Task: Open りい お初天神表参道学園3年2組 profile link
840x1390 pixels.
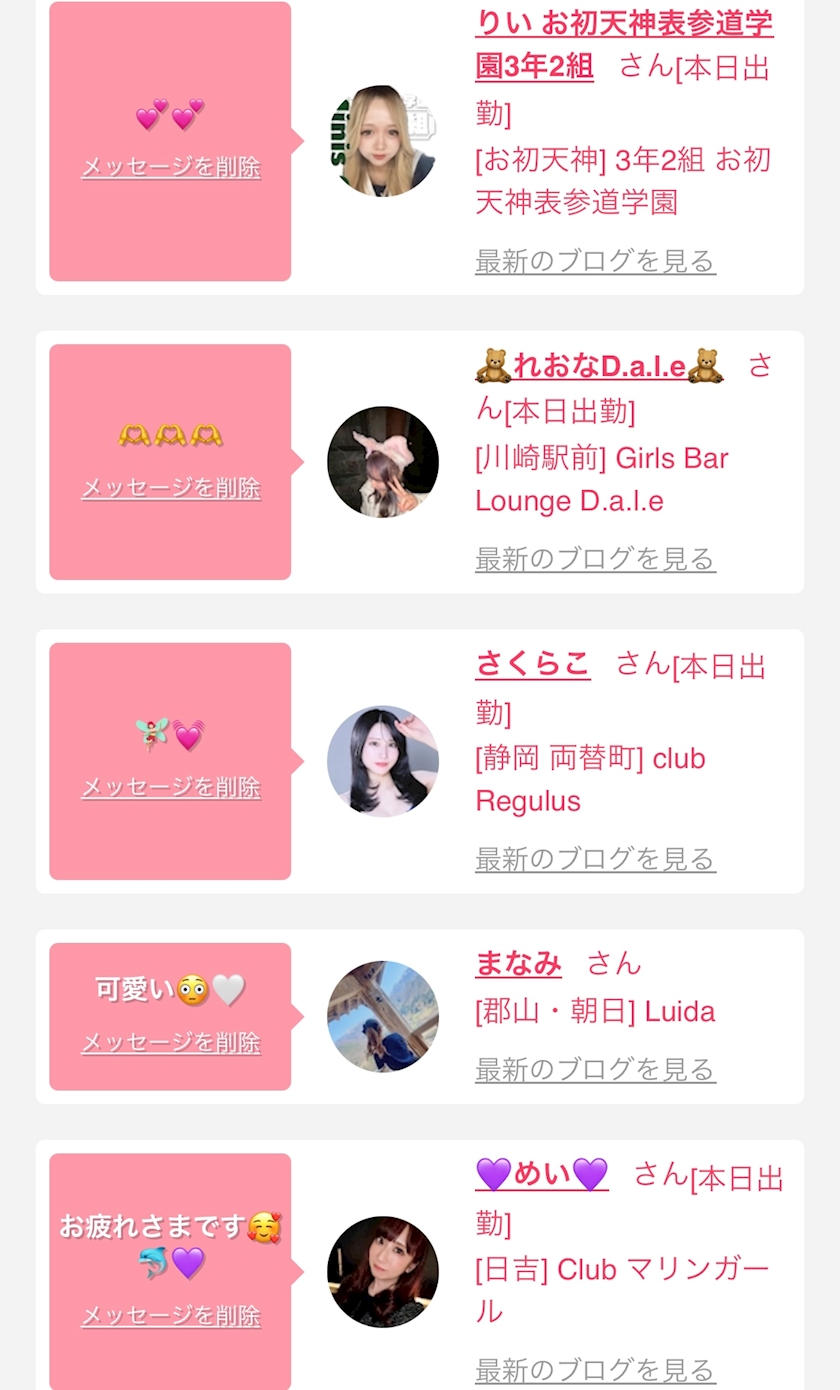Action: point(624,45)
